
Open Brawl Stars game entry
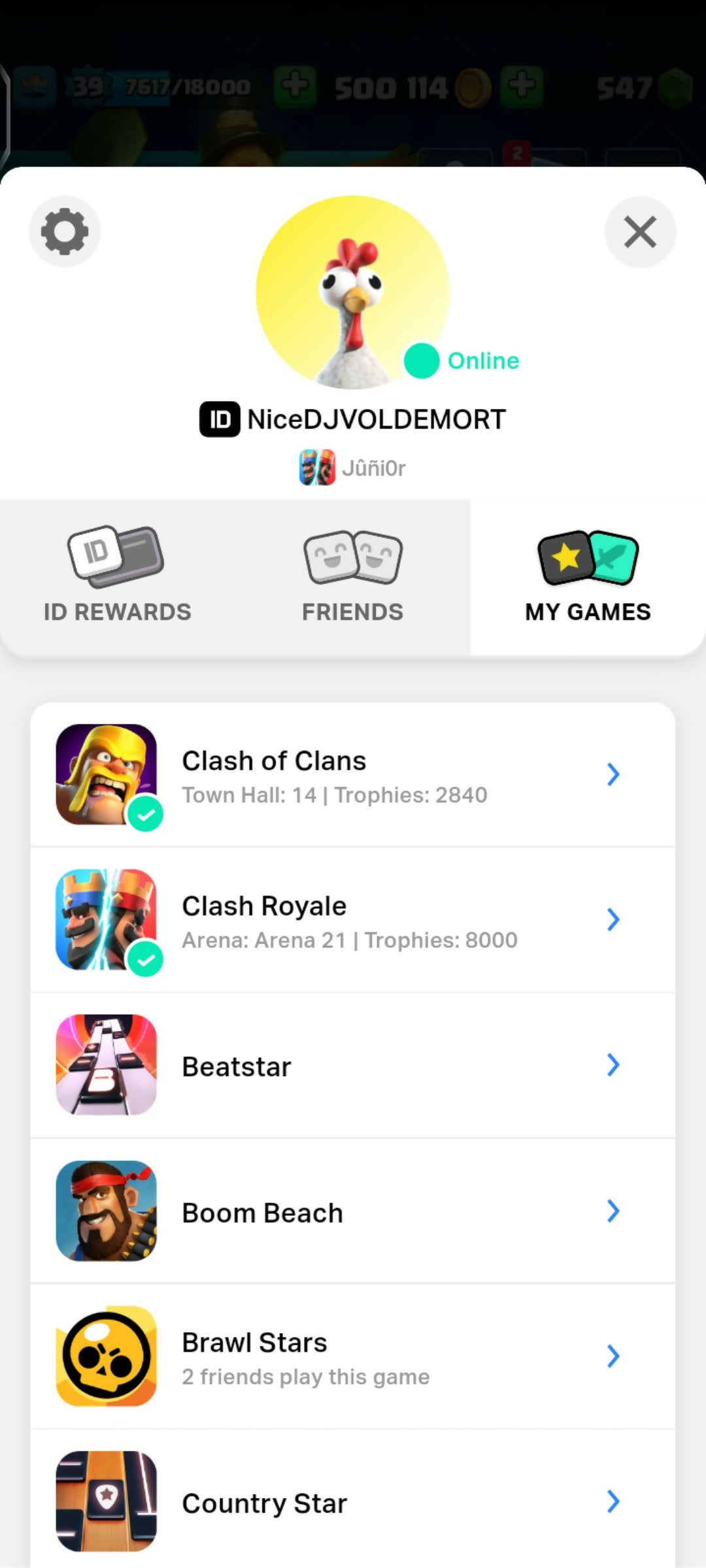(353, 1357)
